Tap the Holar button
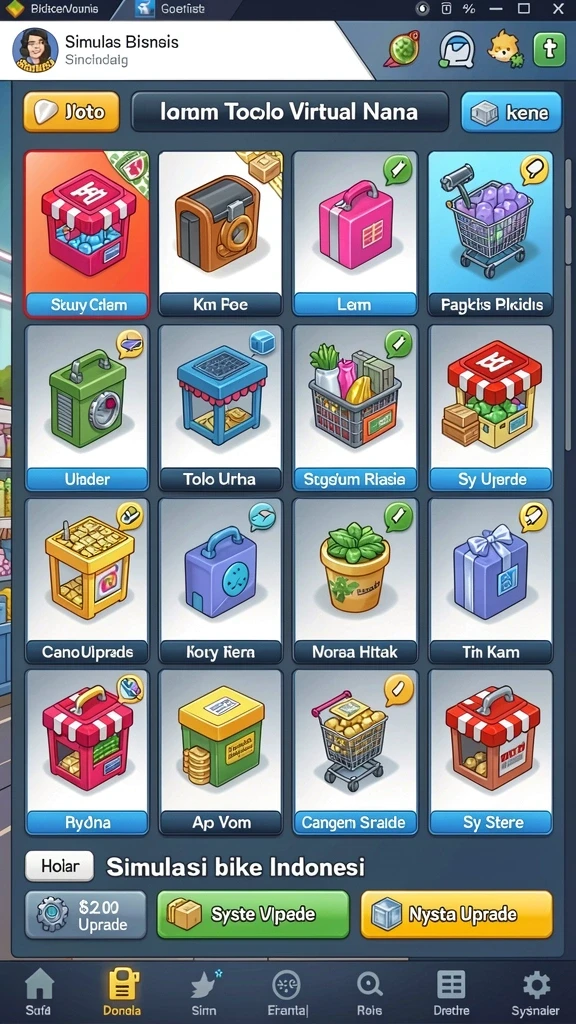The image size is (576, 1024). tap(59, 867)
